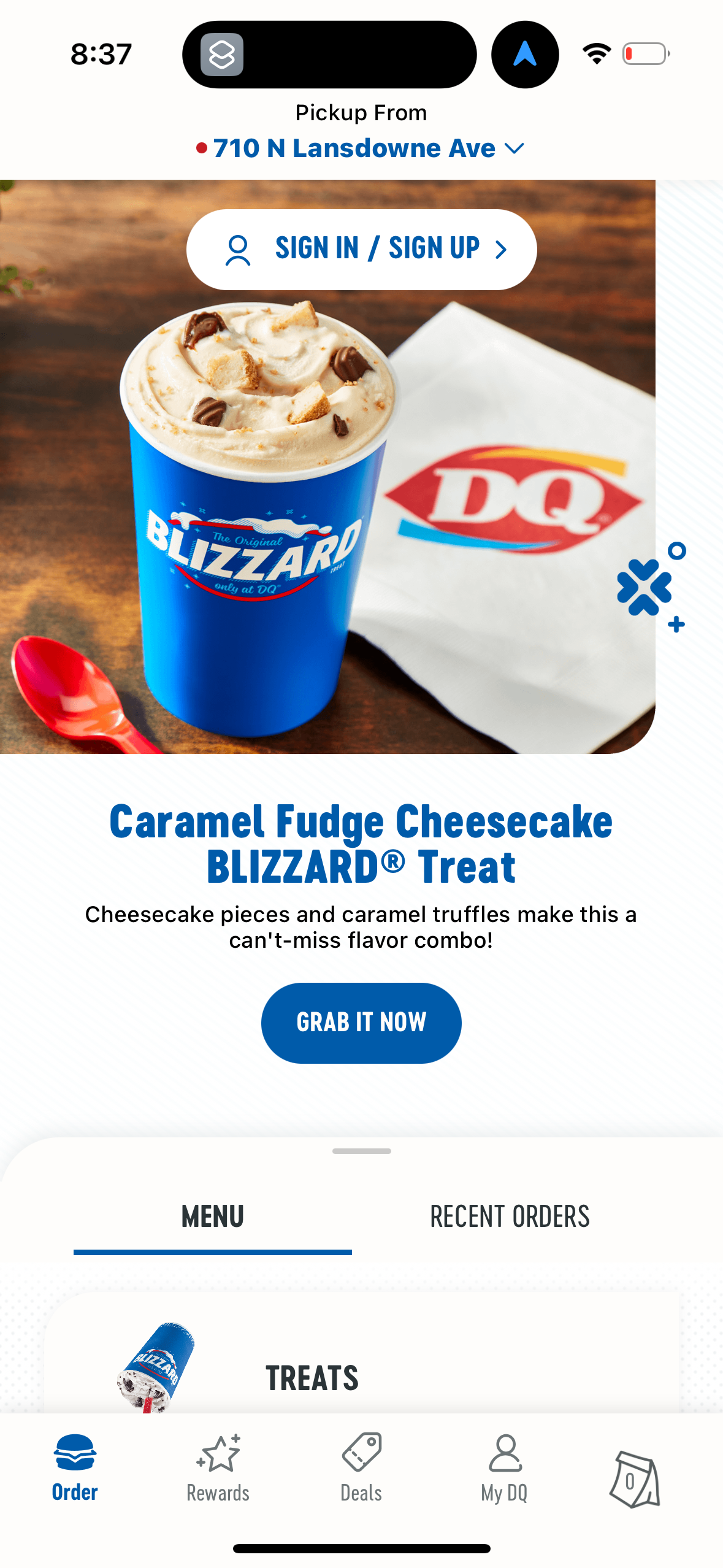
Task: Expand the pickup location dropdown chevron
Action: click(515, 148)
